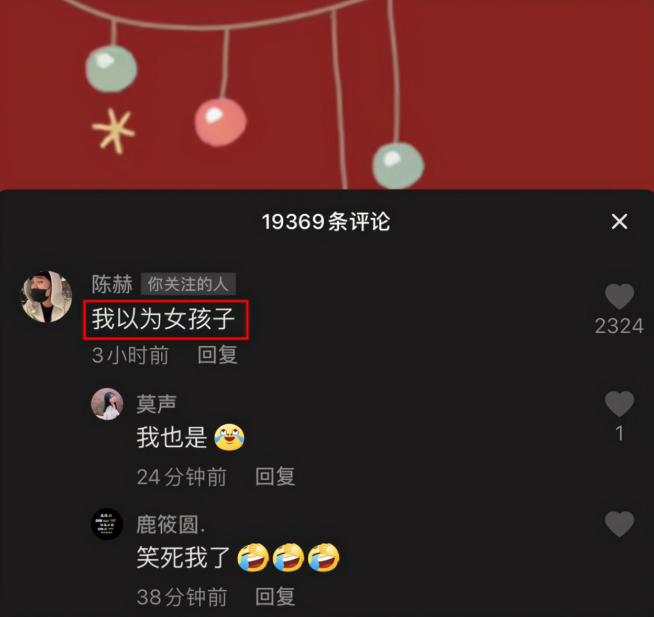Image resolution: width=654 pixels, height=617 pixels.
Task: Like 鹿筱圆's comment
Action: pos(619,524)
